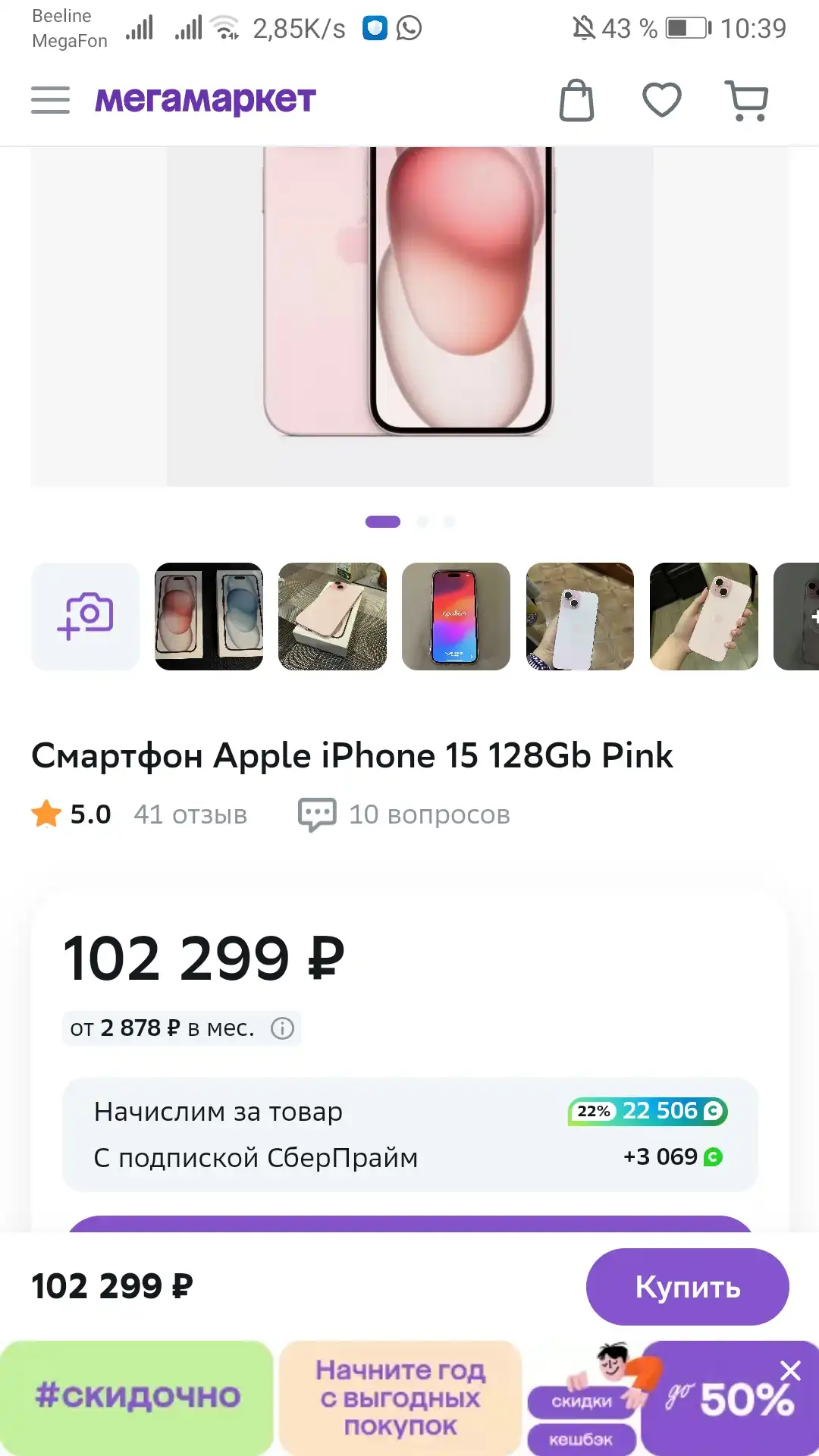
Task: Dismiss the до 50% promo banner
Action: click(790, 1370)
